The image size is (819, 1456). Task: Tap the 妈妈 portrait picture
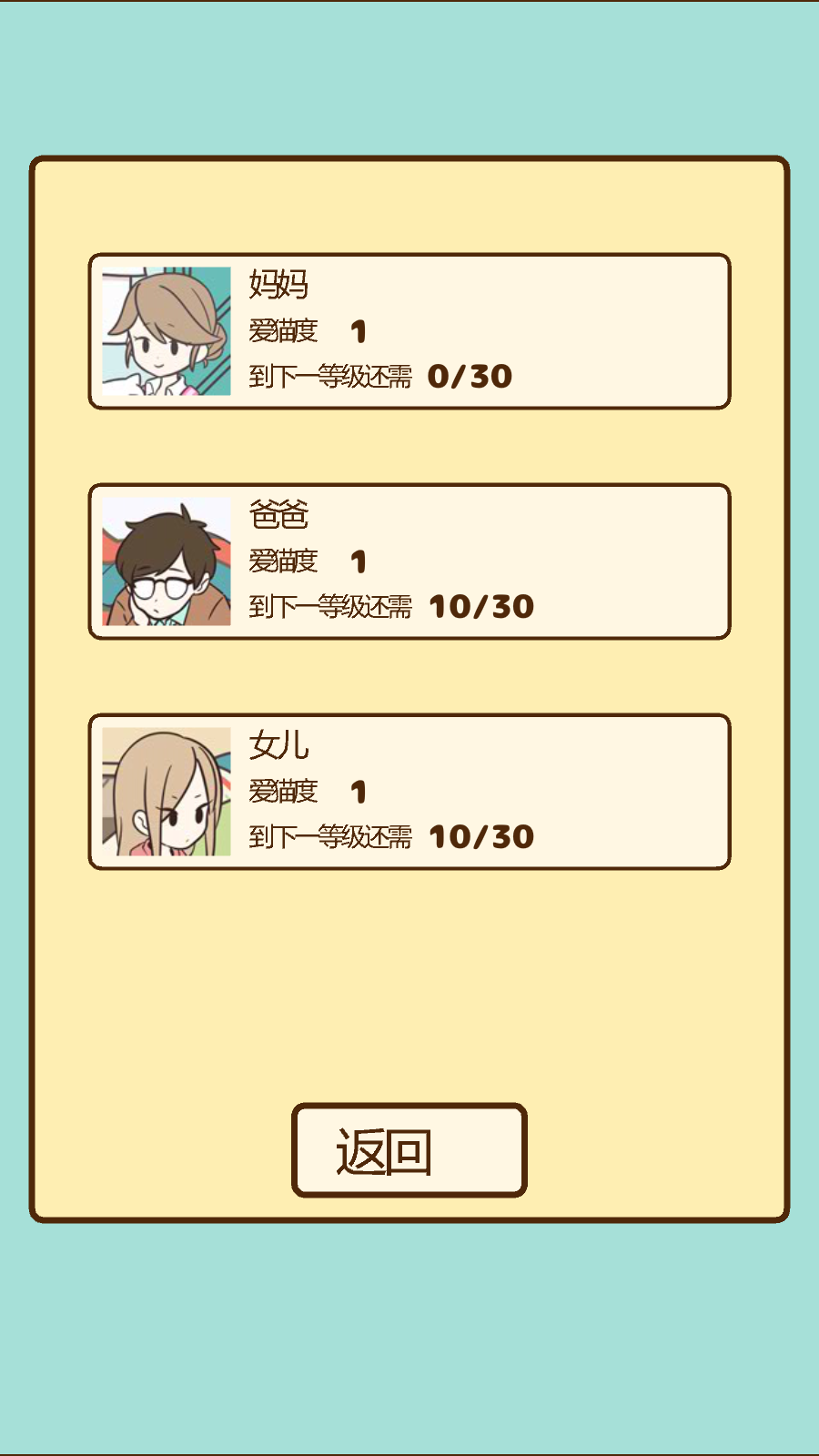pyautogui.click(x=165, y=333)
